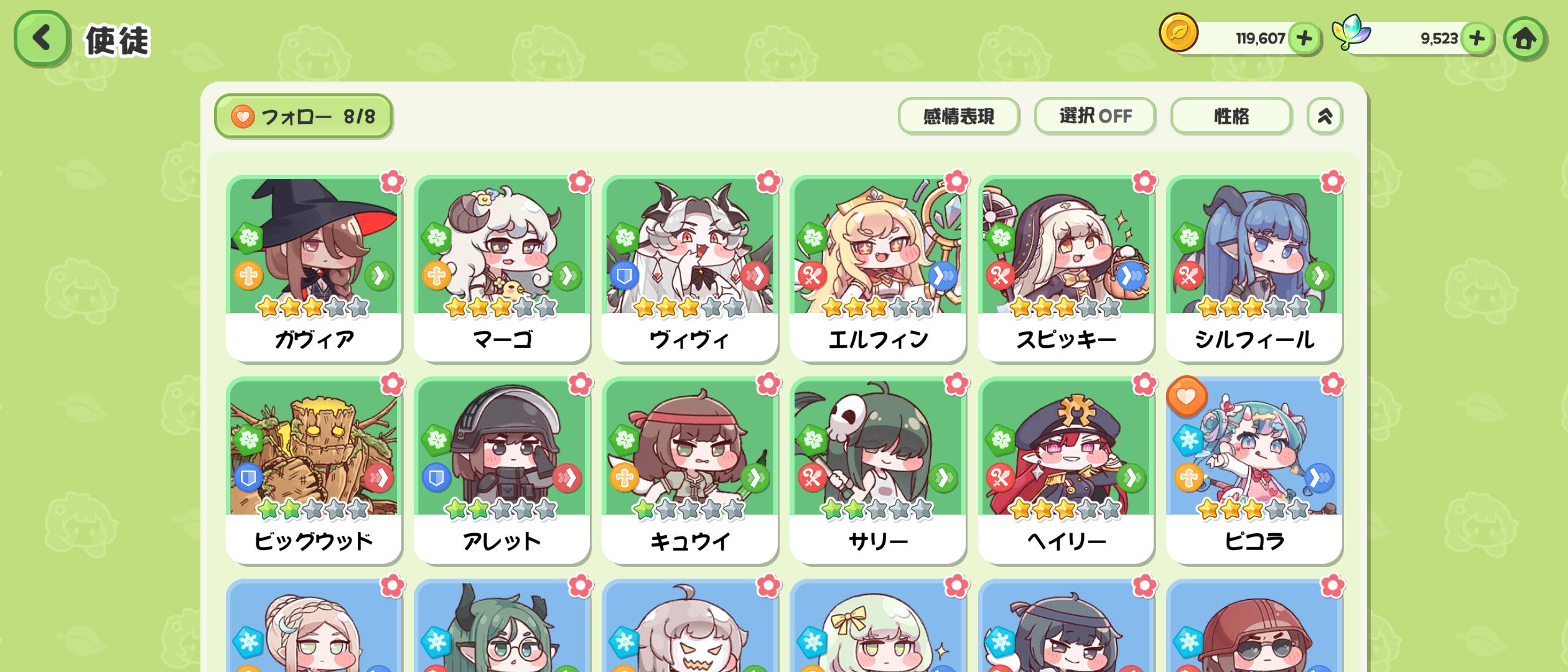Viewport: 1568px width, 672px height.
Task: Open the 感情表現 option
Action: (958, 116)
